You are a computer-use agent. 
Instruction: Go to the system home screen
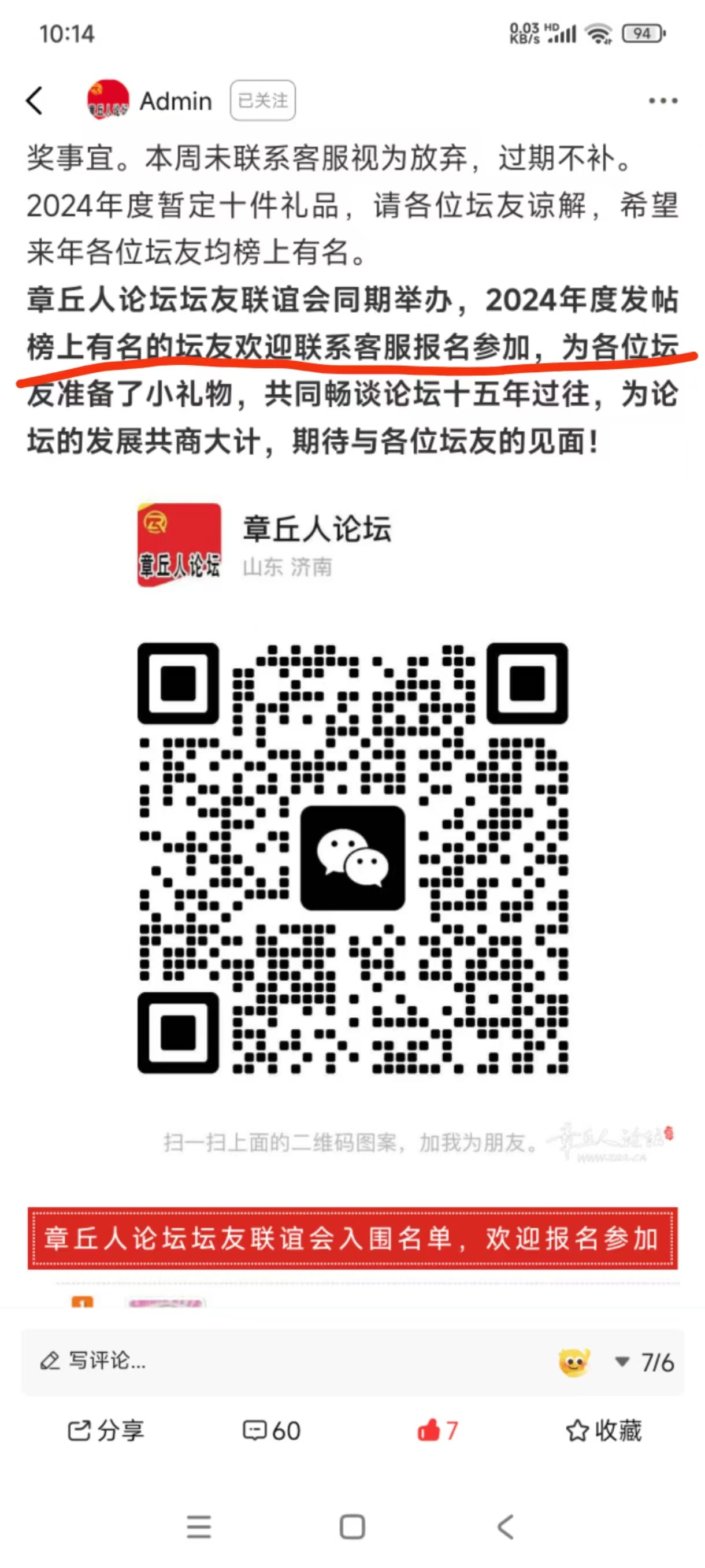352,1526
